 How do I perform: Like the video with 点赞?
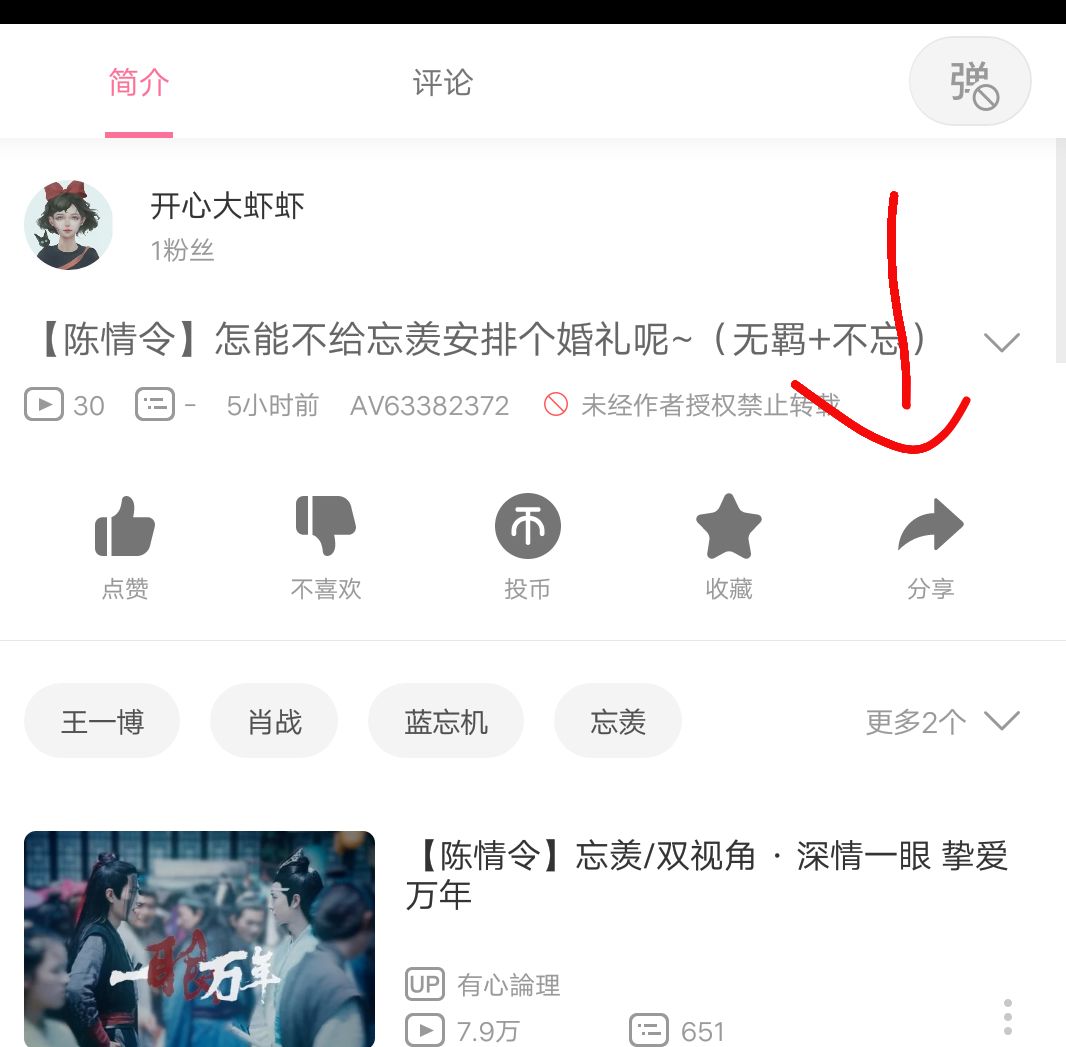pos(125,545)
